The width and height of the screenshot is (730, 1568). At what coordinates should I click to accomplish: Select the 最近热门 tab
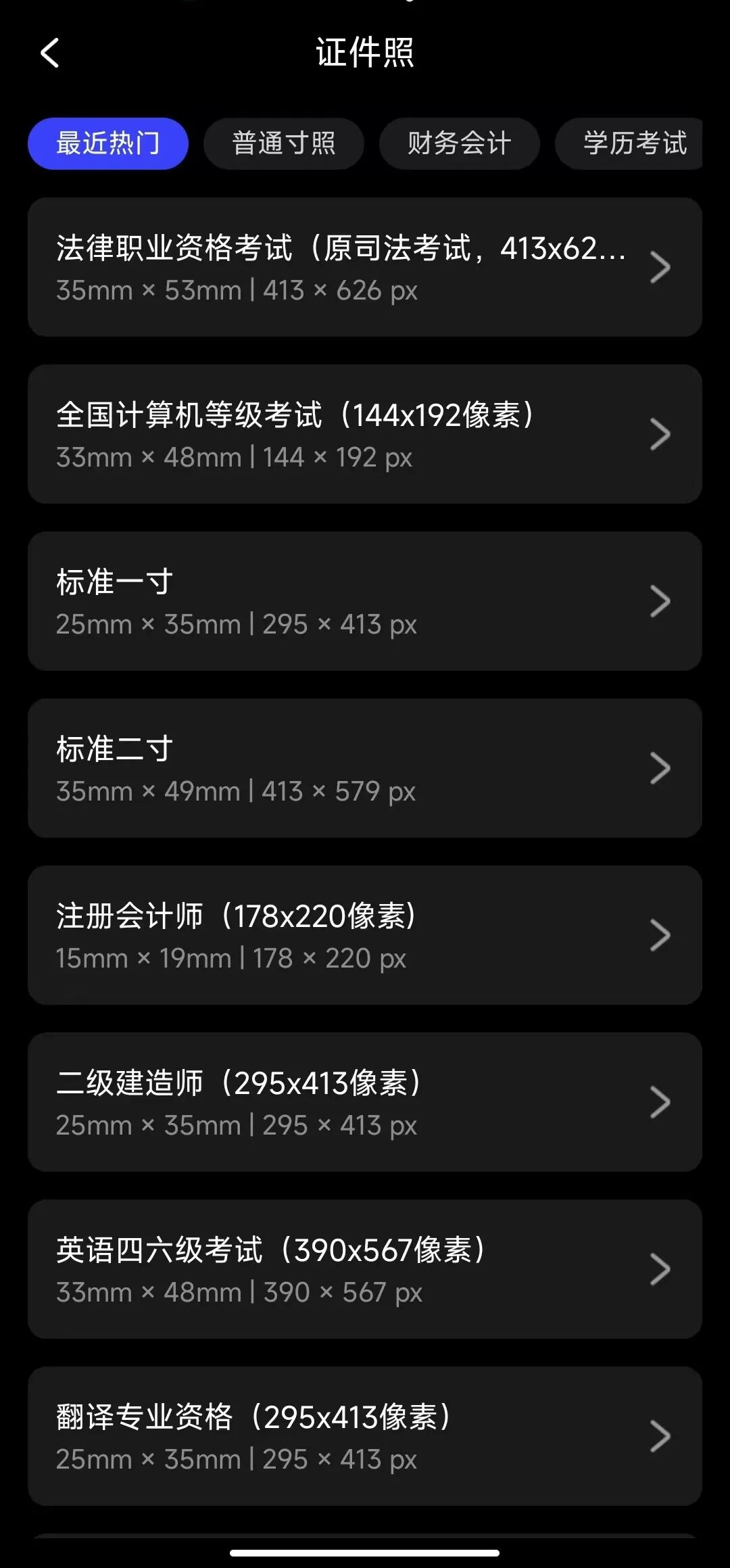[108, 143]
